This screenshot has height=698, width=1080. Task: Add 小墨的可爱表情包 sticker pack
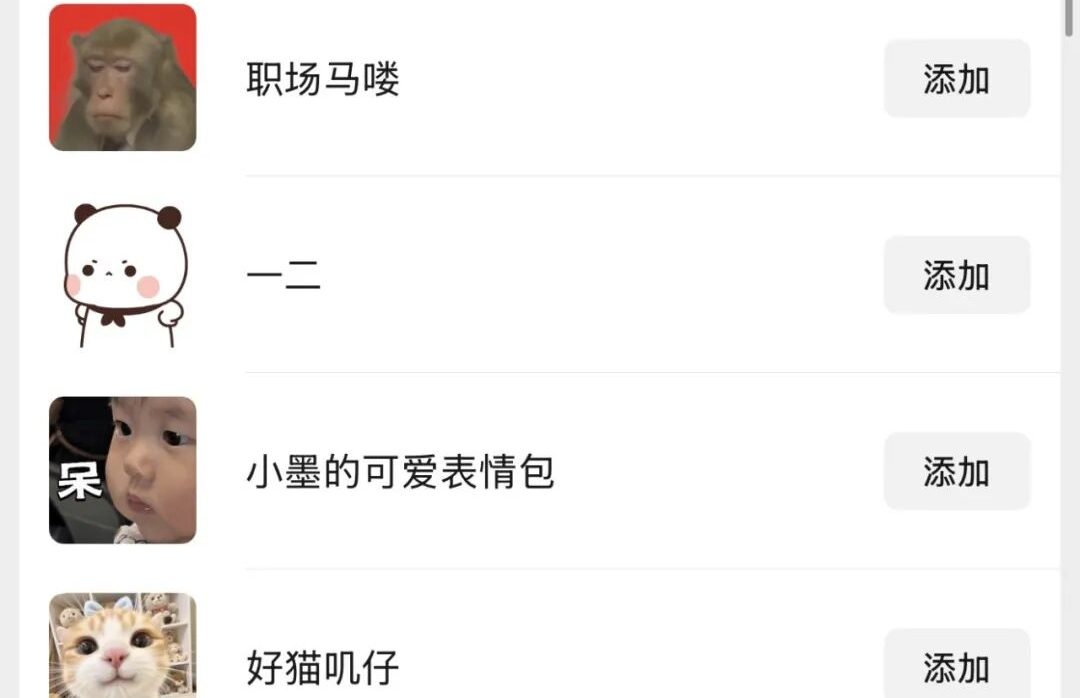(956, 472)
